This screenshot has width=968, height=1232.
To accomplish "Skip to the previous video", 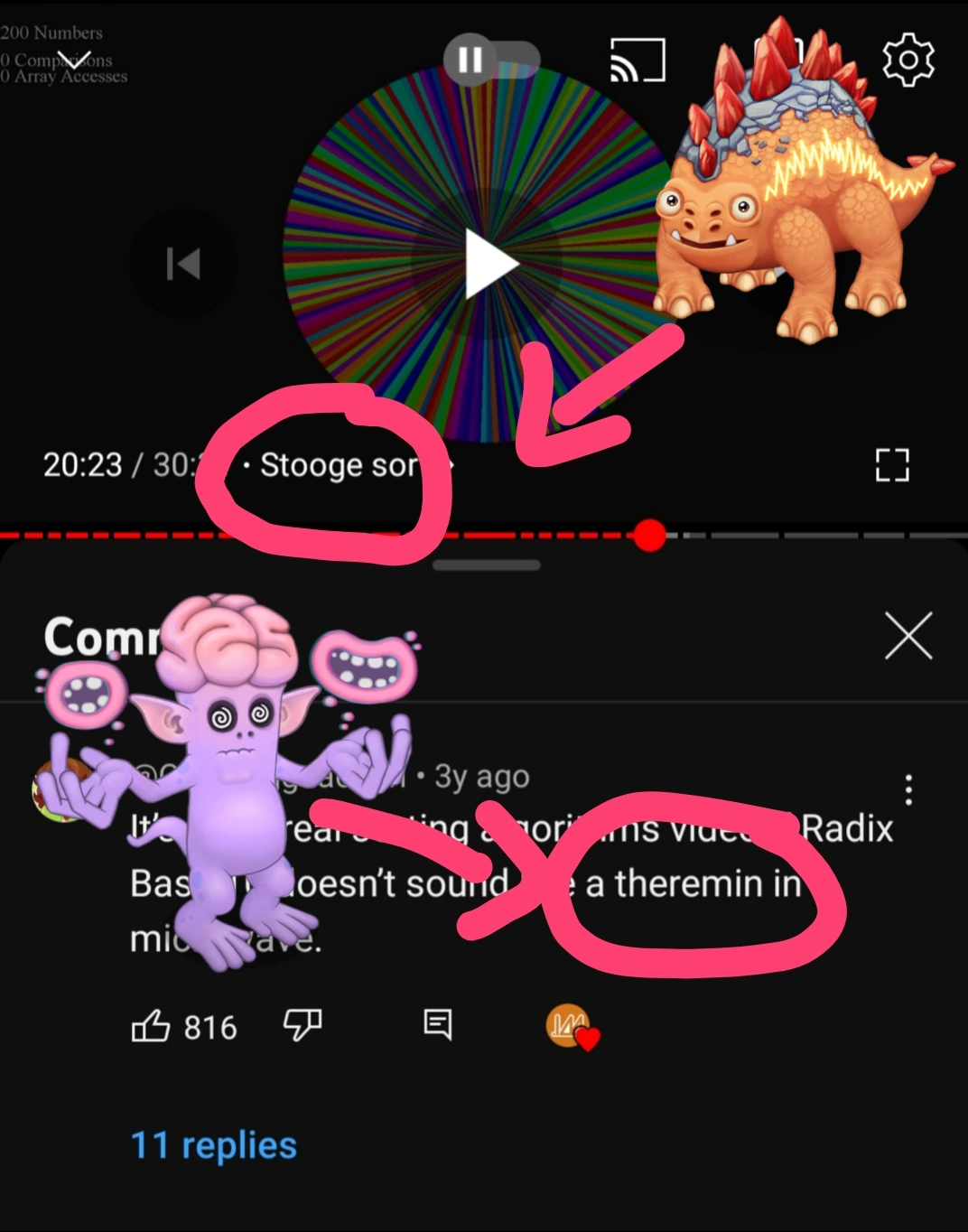I will (183, 264).
